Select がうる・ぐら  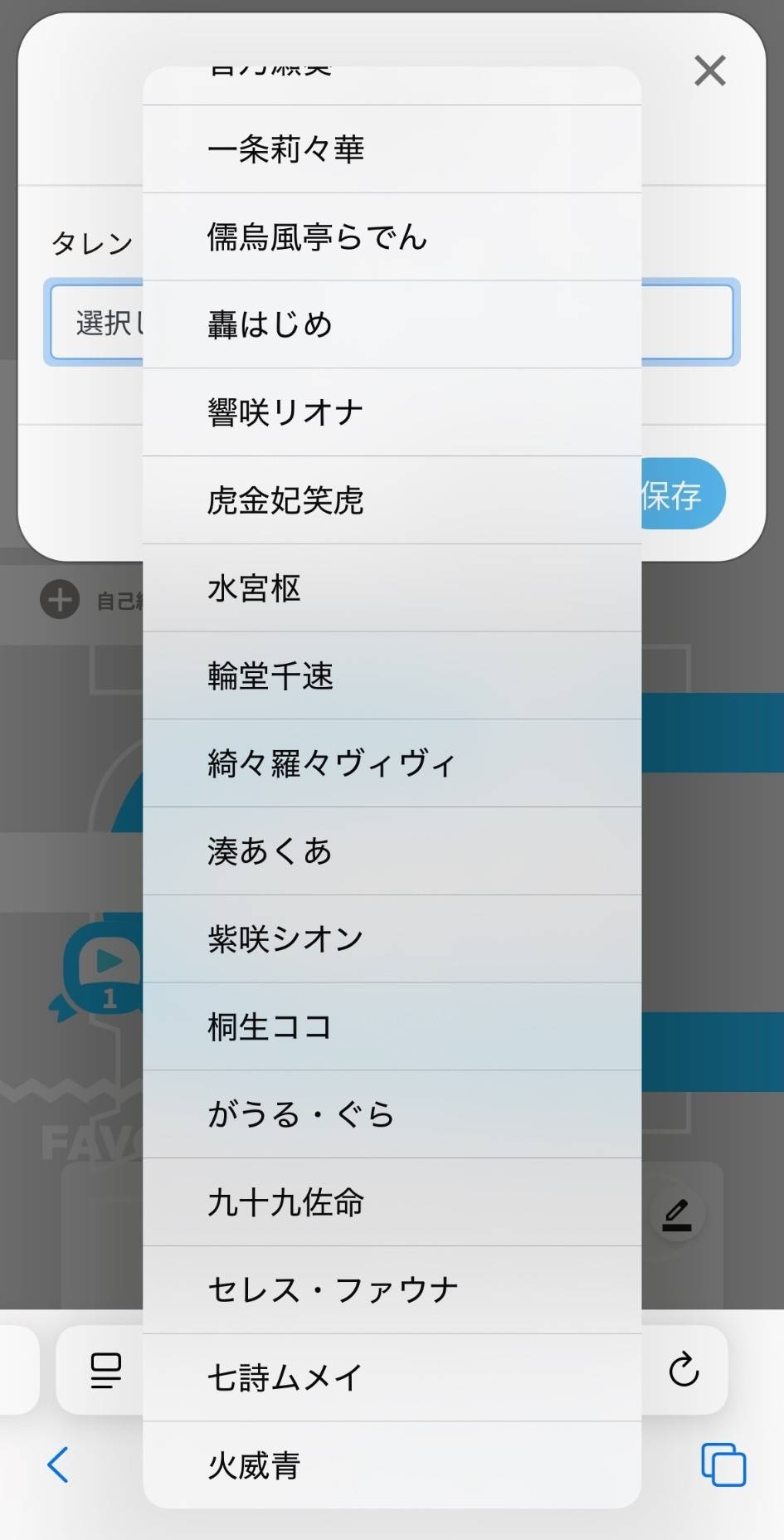pos(392,1114)
